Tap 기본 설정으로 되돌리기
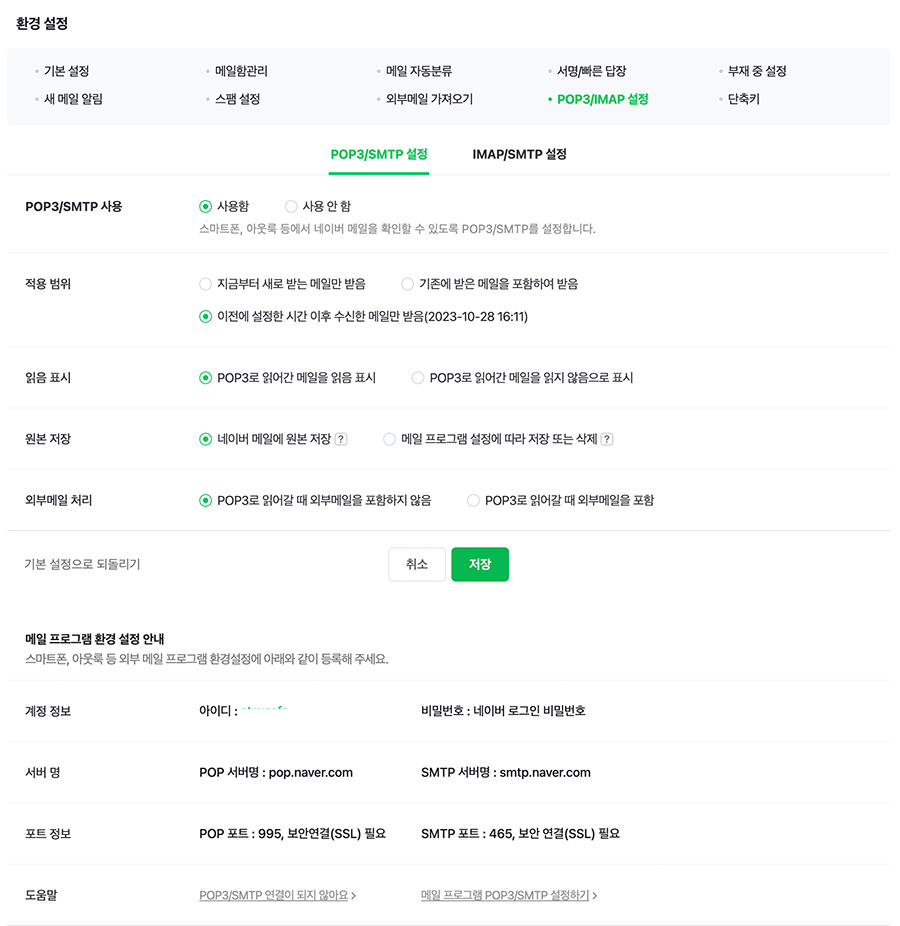The image size is (900, 926). tap(82, 564)
